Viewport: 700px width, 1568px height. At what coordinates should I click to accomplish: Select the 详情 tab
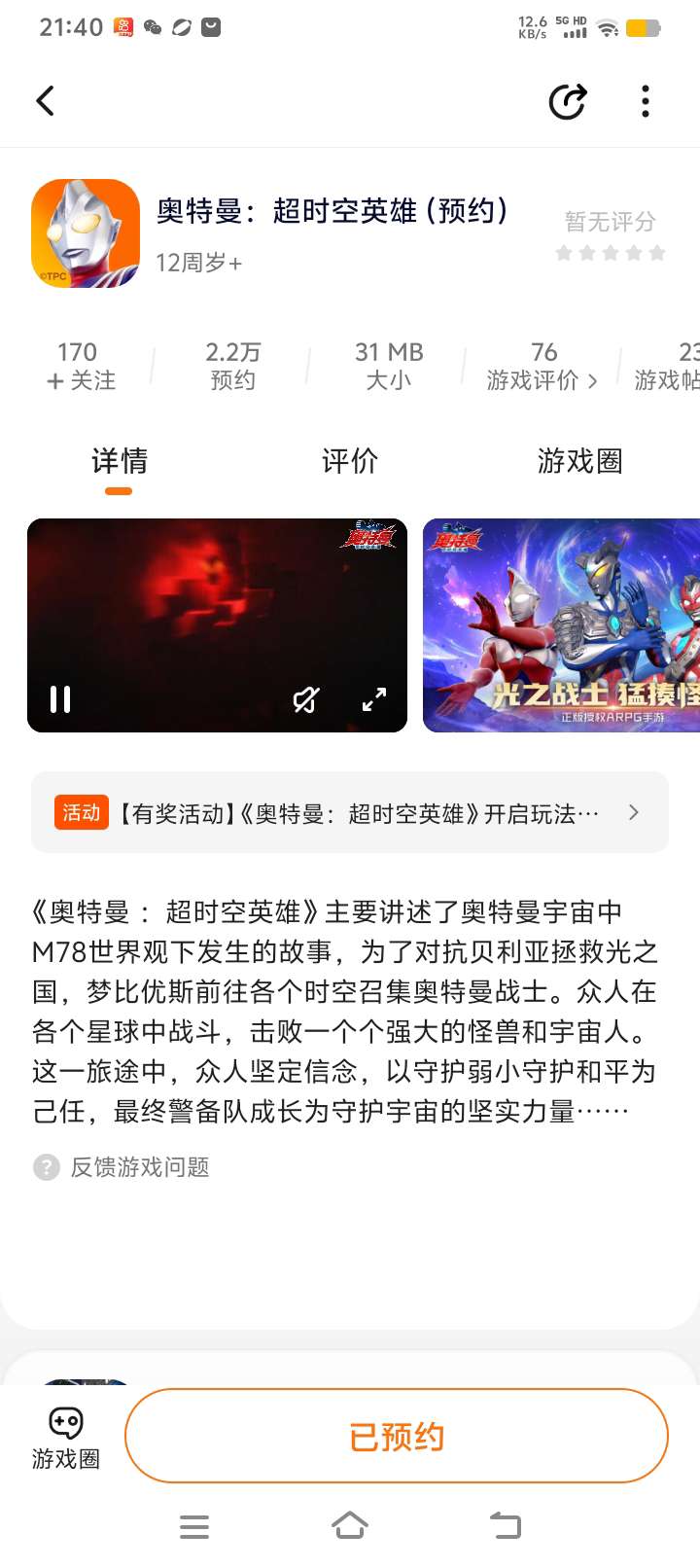pos(119,461)
